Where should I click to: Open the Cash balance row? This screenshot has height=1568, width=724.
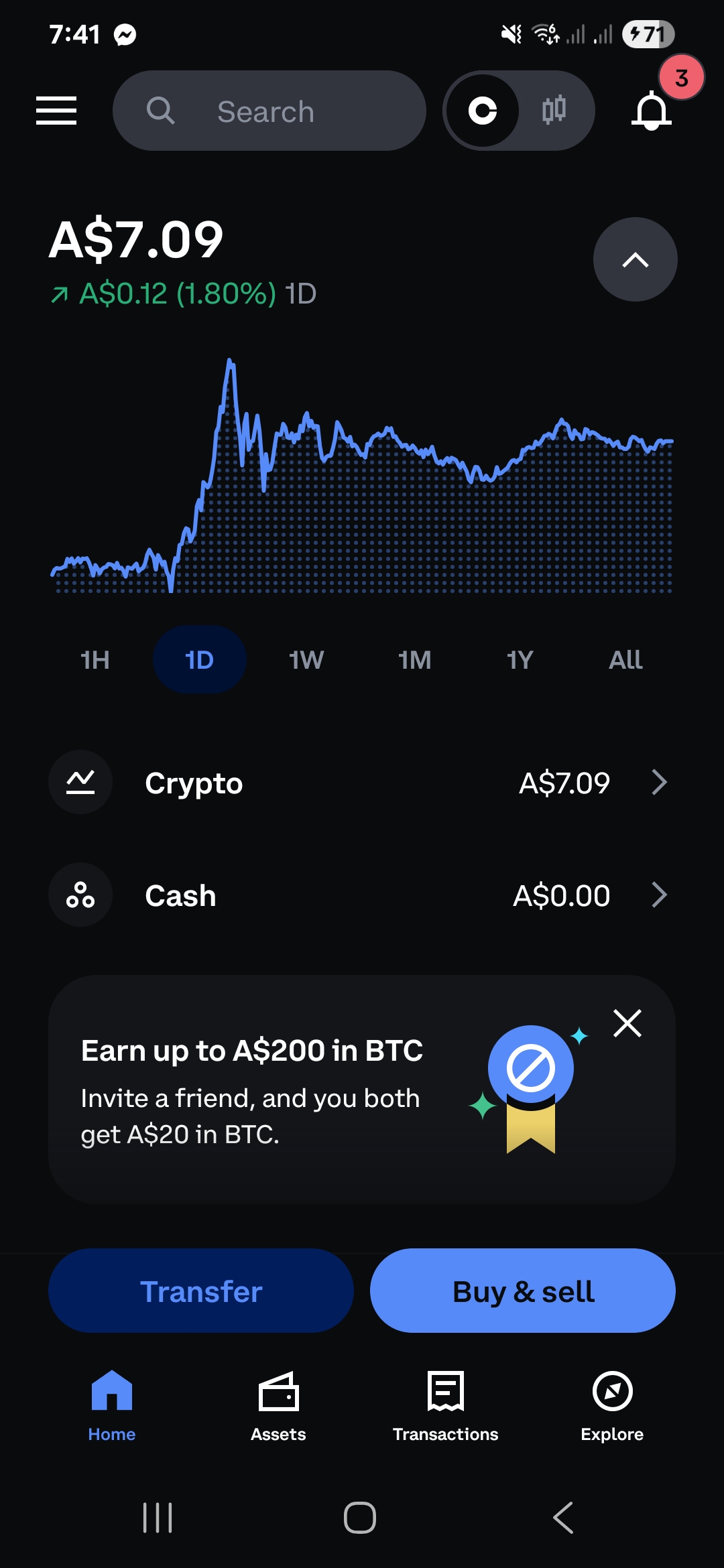tap(362, 895)
